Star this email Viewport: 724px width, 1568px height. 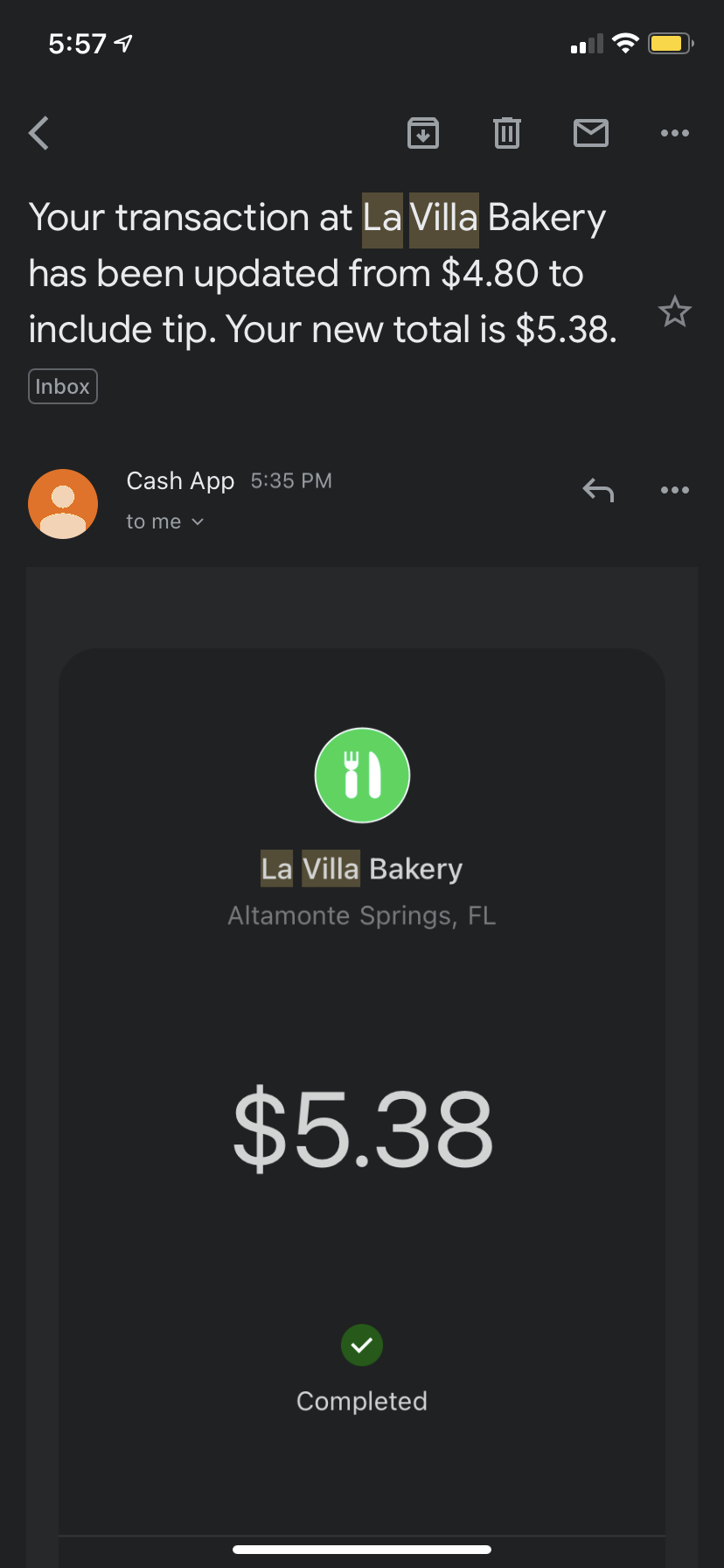tap(675, 311)
